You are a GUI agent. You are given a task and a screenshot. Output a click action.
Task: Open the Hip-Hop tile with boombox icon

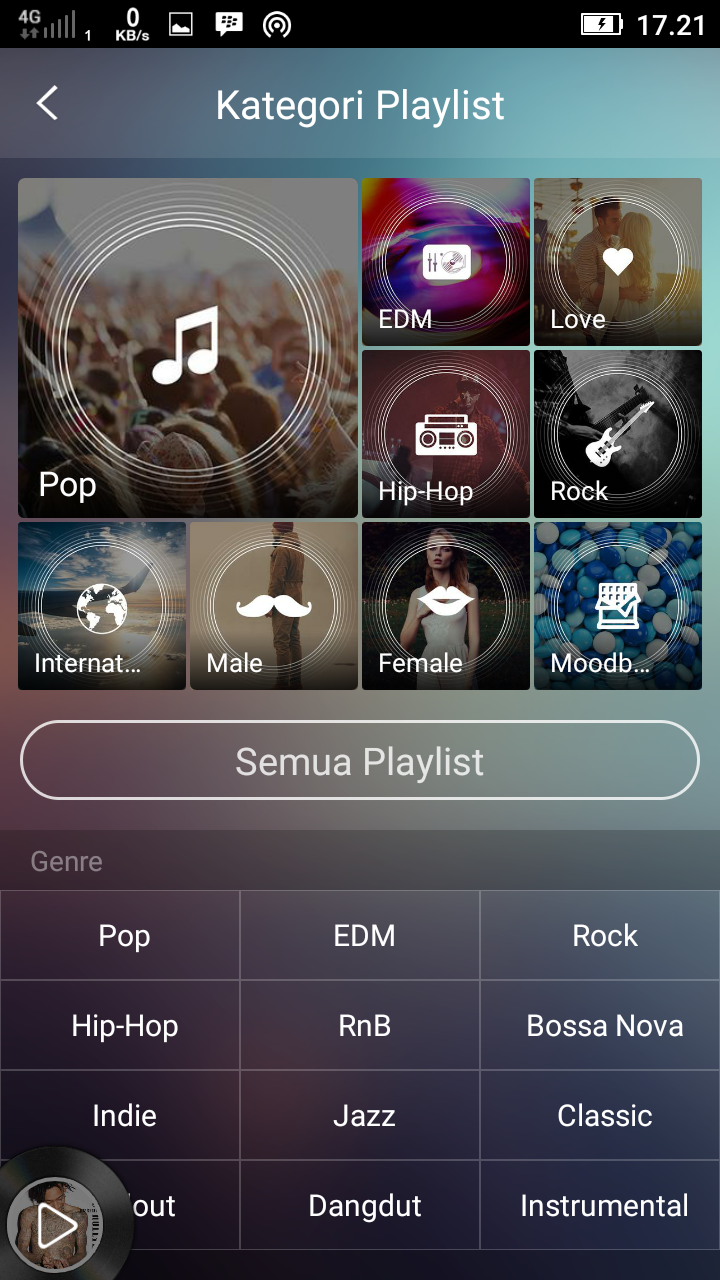445,434
